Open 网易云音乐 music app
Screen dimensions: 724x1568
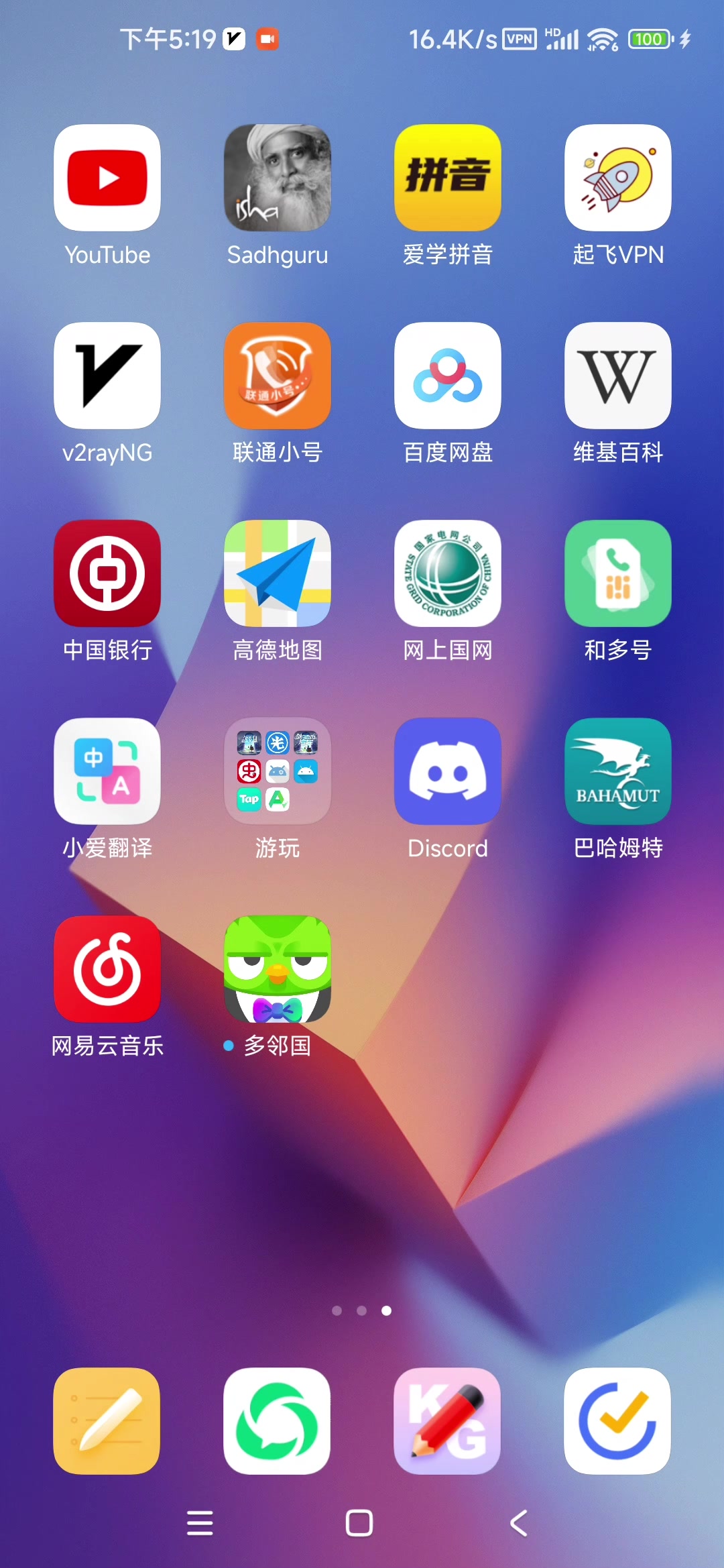click(x=107, y=969)
